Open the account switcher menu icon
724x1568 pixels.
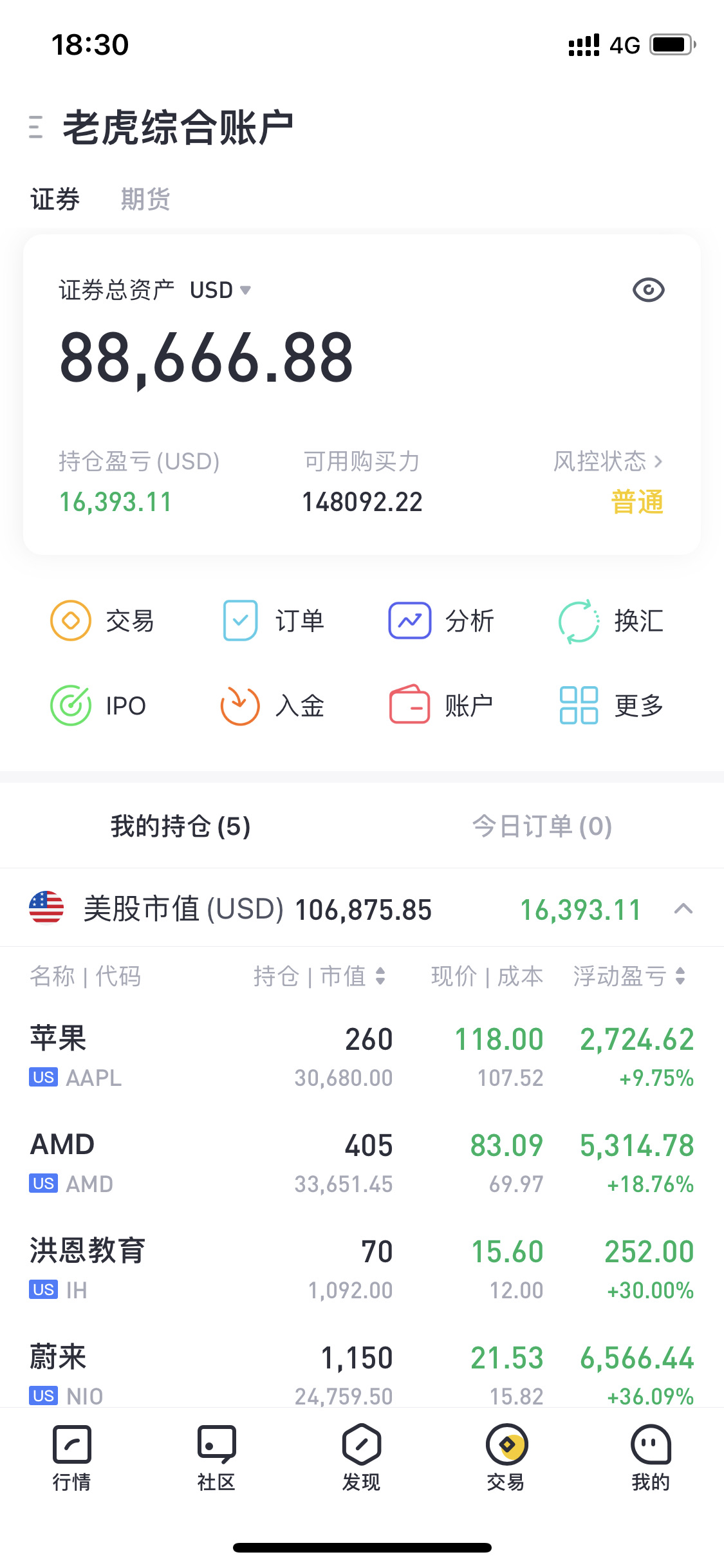[36, 127]
